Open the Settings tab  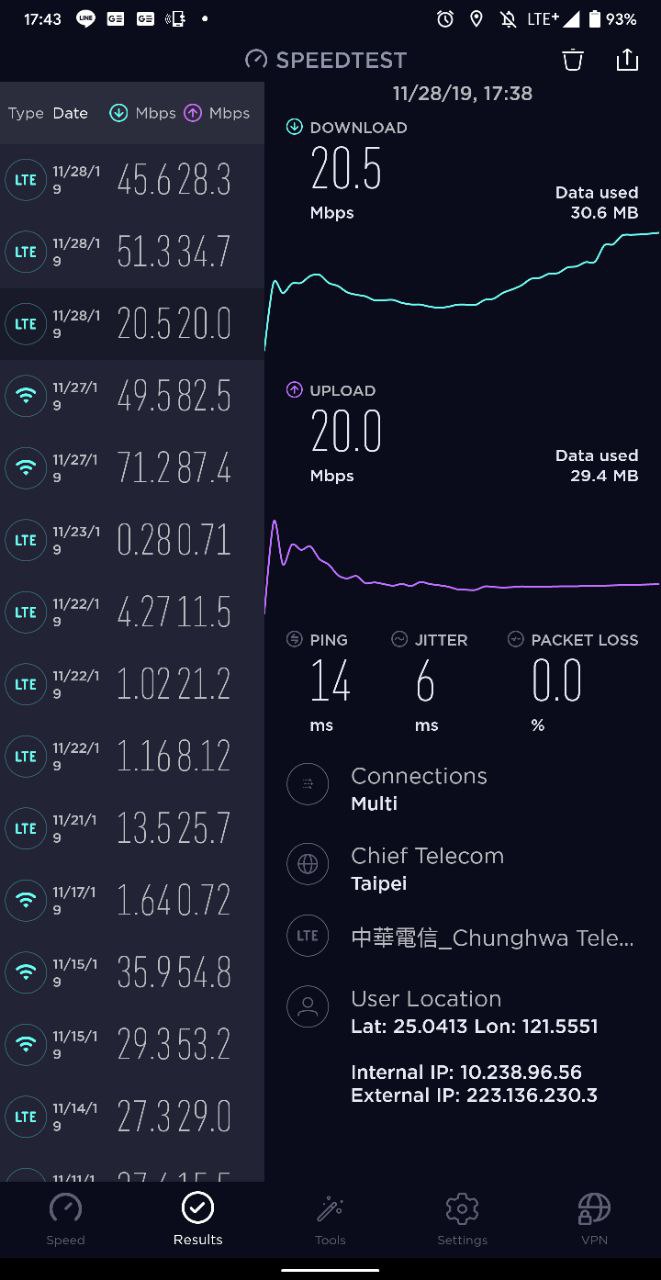pyautogui.click(x=462, y=1219)
